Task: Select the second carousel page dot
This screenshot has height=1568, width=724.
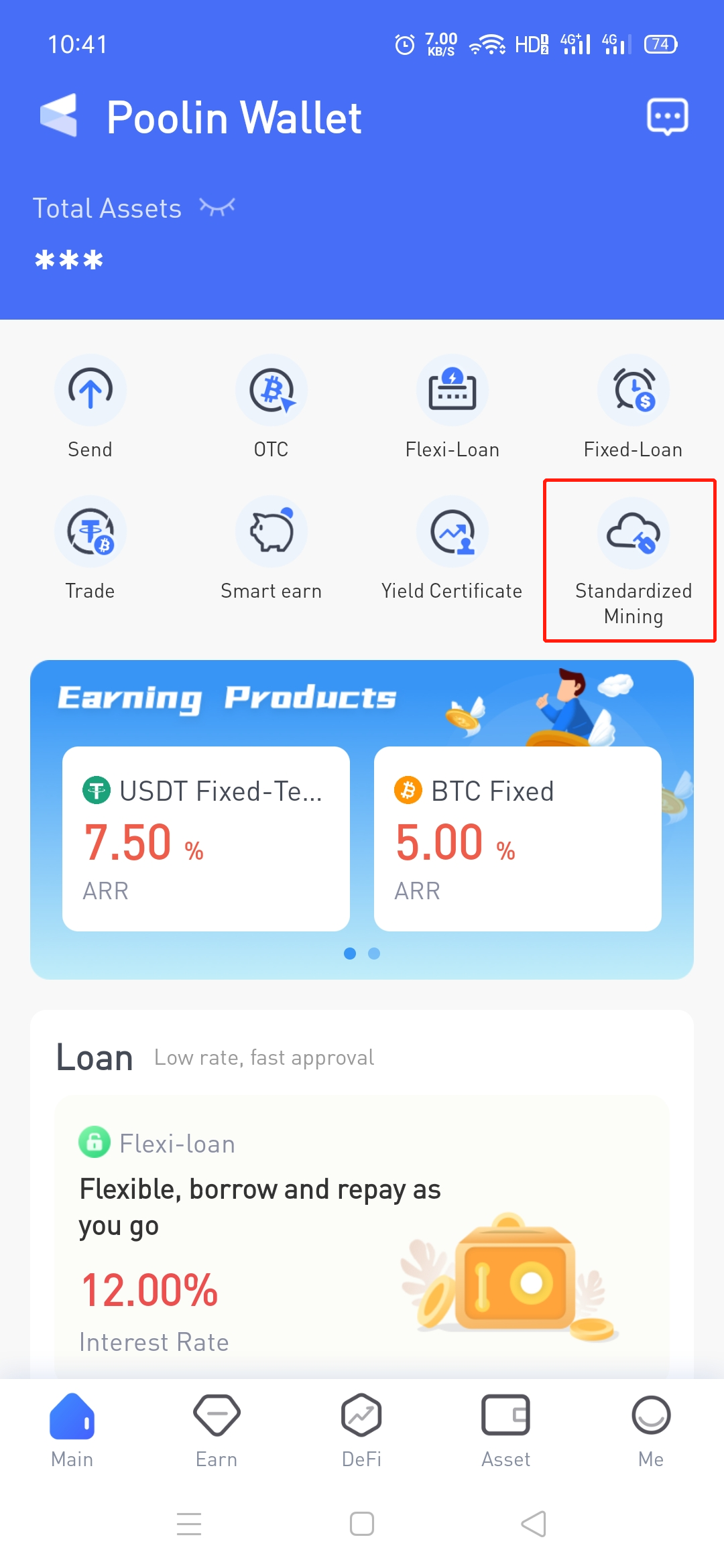Action: coord(373,954)
